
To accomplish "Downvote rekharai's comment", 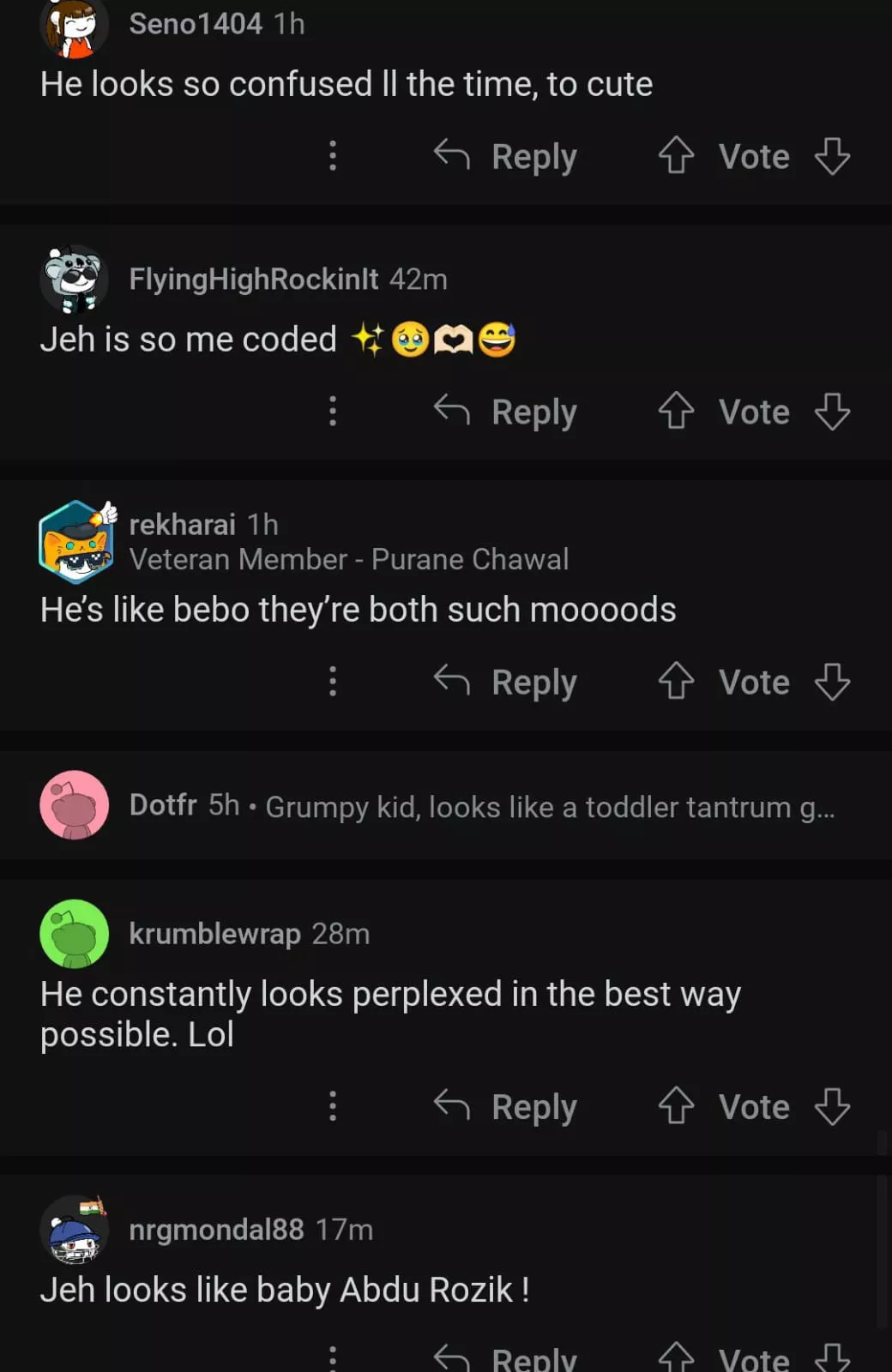I will pyautogui.click(x=832, y=683).
